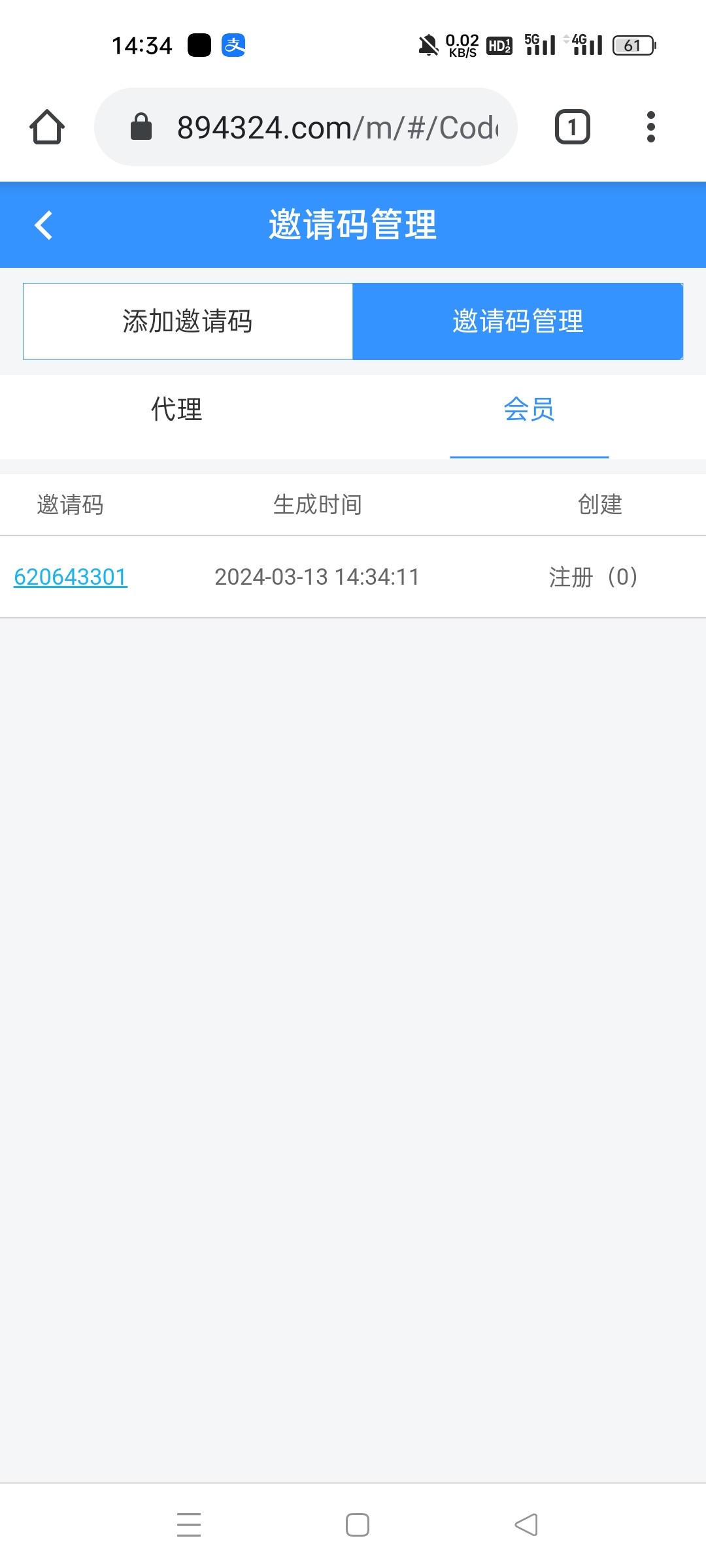Open the browser home page
This screenshot has width=706, height=1568.
pos(47,127)
